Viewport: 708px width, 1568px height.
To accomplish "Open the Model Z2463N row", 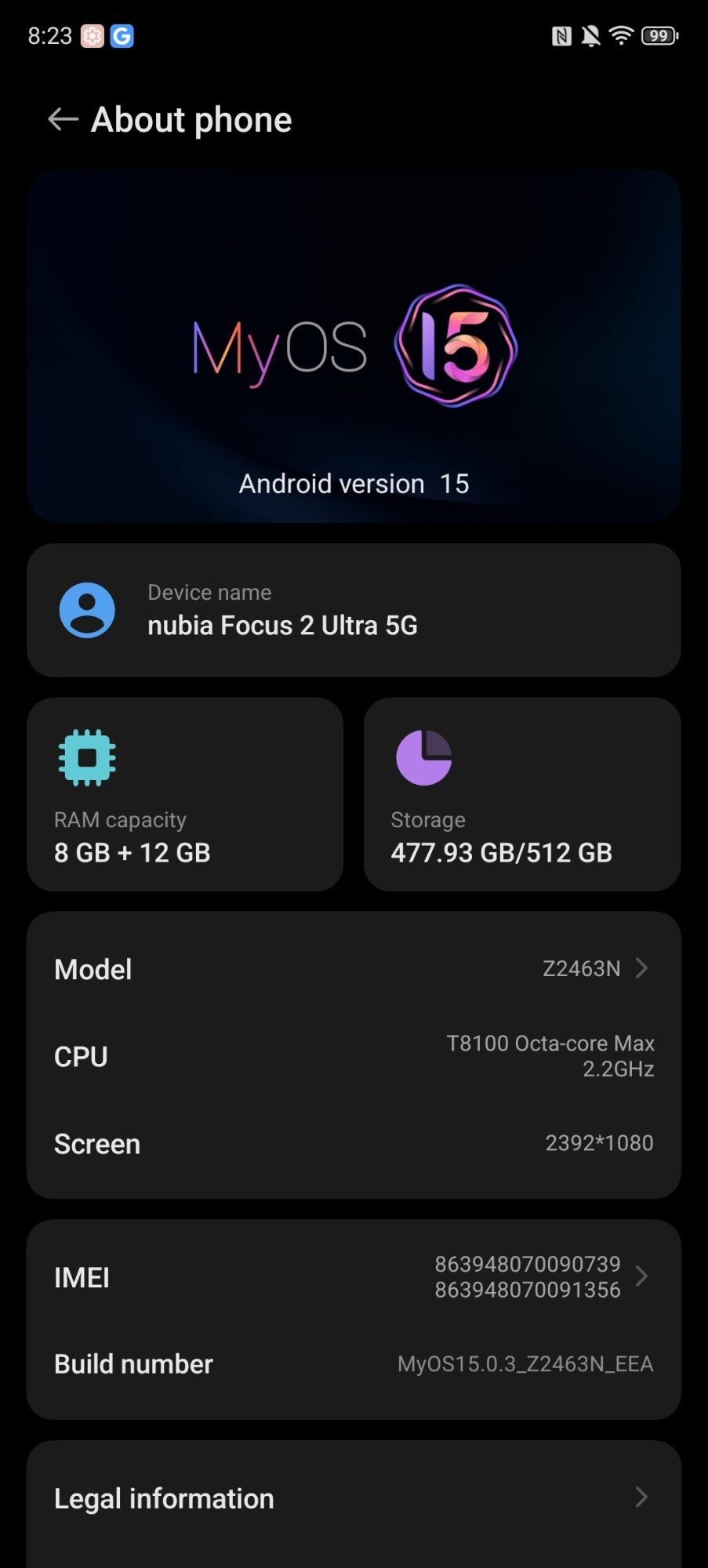I will [x=354, y=969].
